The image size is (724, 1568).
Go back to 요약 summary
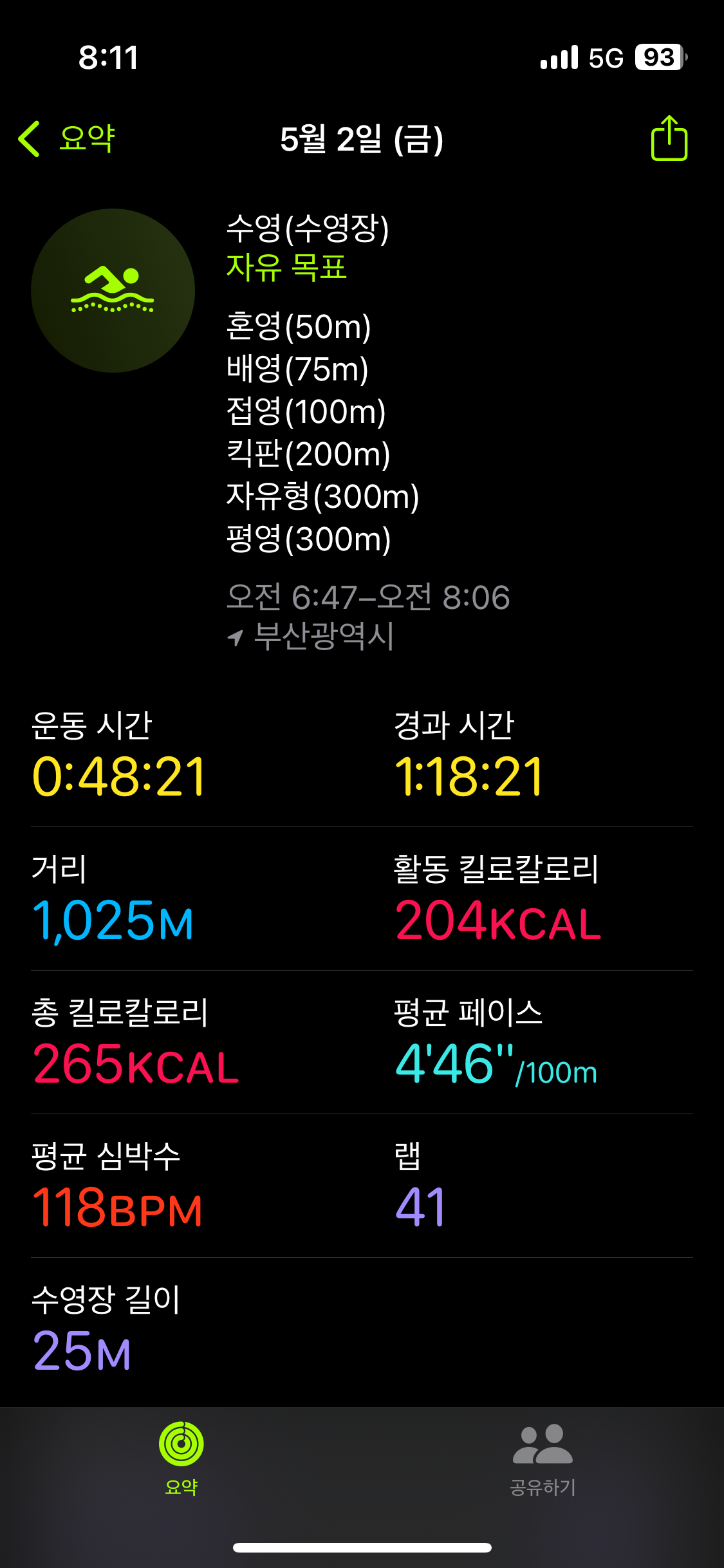tap(66, 138)
